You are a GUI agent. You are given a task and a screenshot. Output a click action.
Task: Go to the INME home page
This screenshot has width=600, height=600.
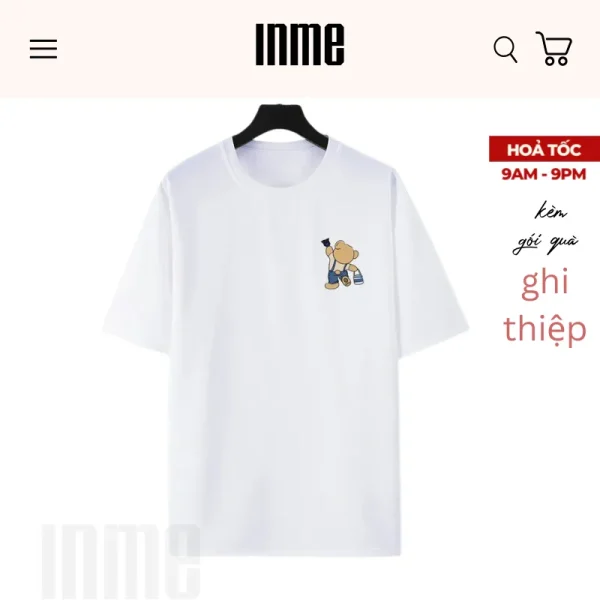pos(299,46)
